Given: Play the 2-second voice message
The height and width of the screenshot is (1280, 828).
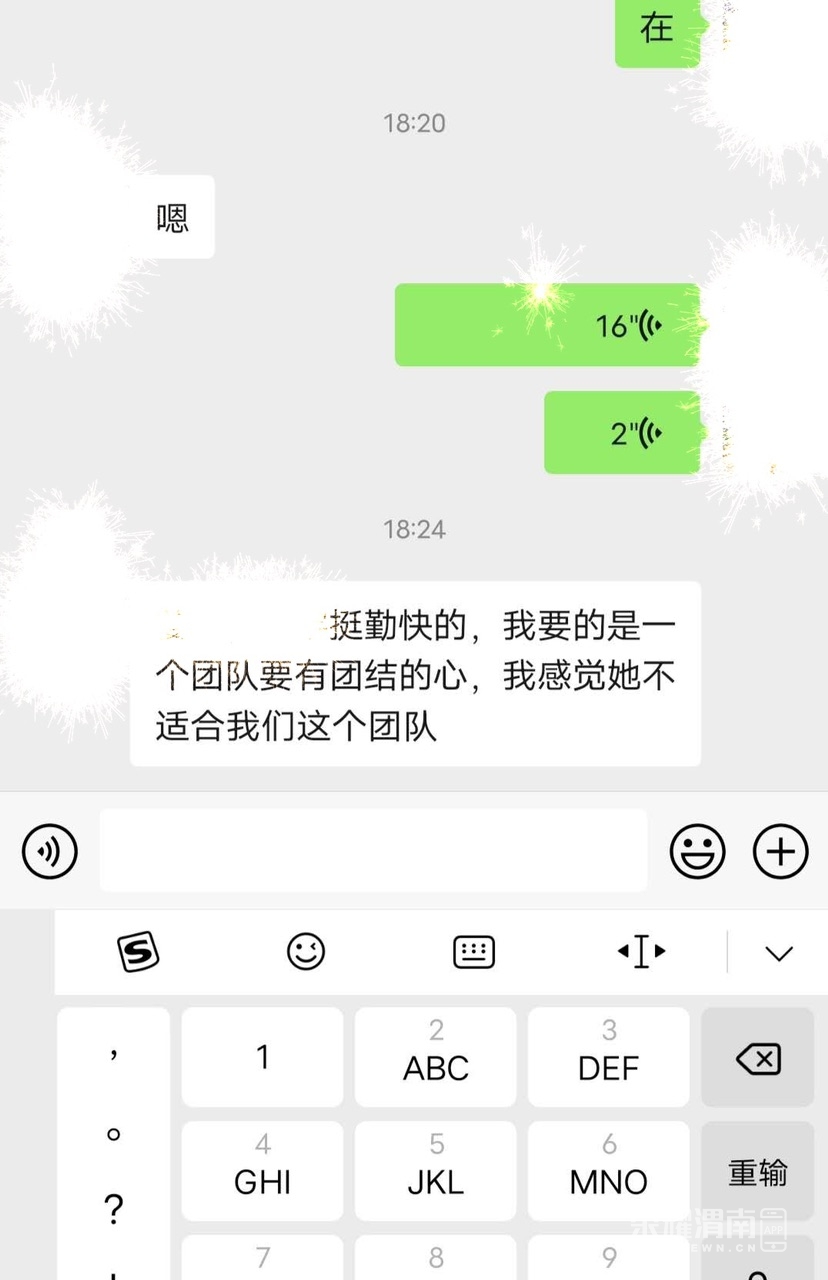Looking at the screenshot, I should click(621, 432).
